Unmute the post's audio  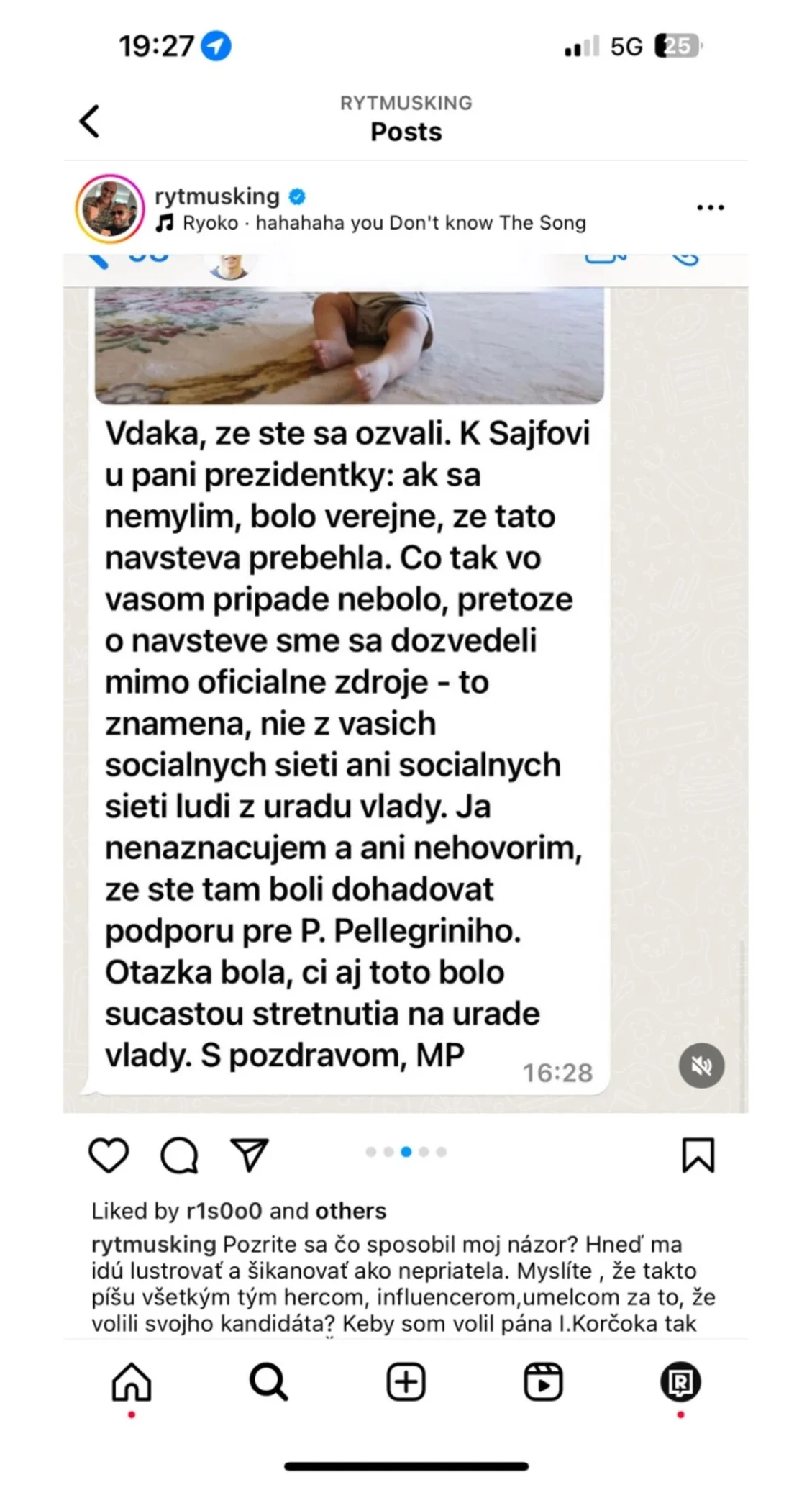click(x=701, y=1066)
